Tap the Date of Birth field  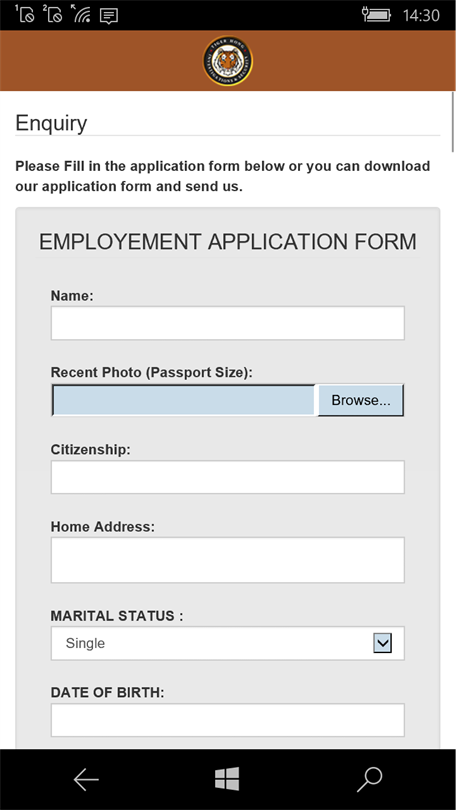[x=227, y=720]
